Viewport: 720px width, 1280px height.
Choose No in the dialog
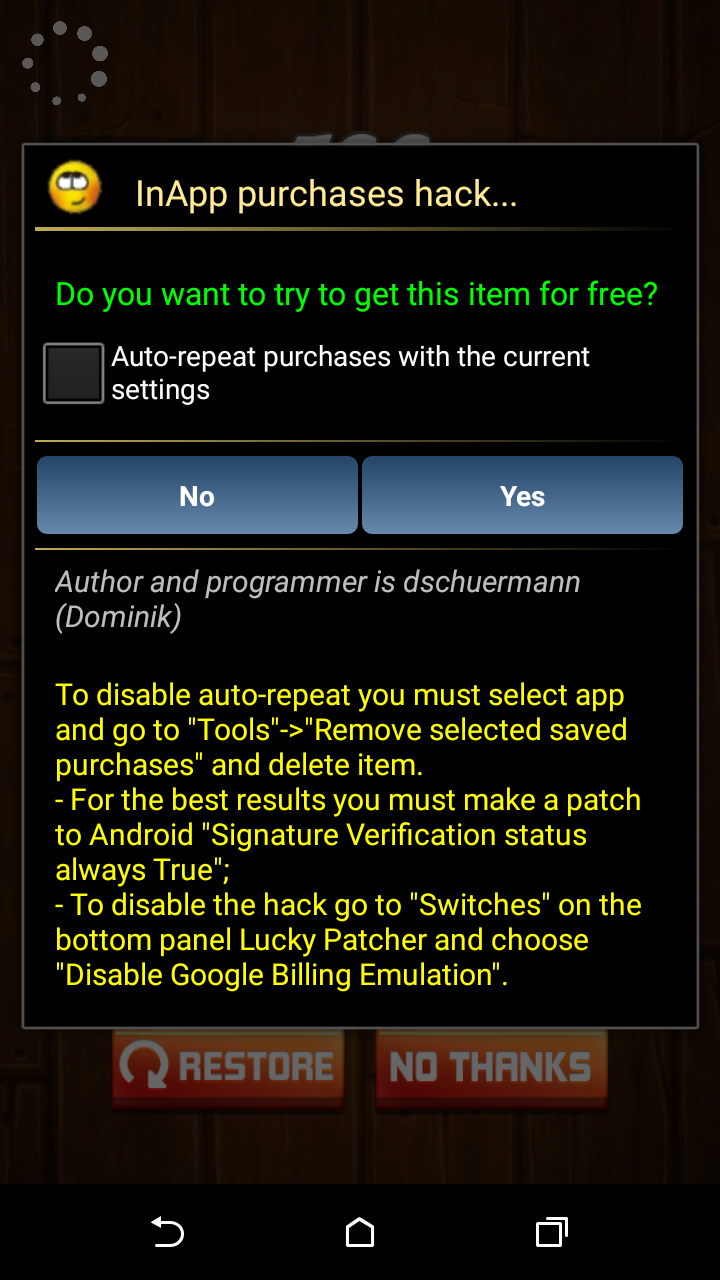click(197, 496)
